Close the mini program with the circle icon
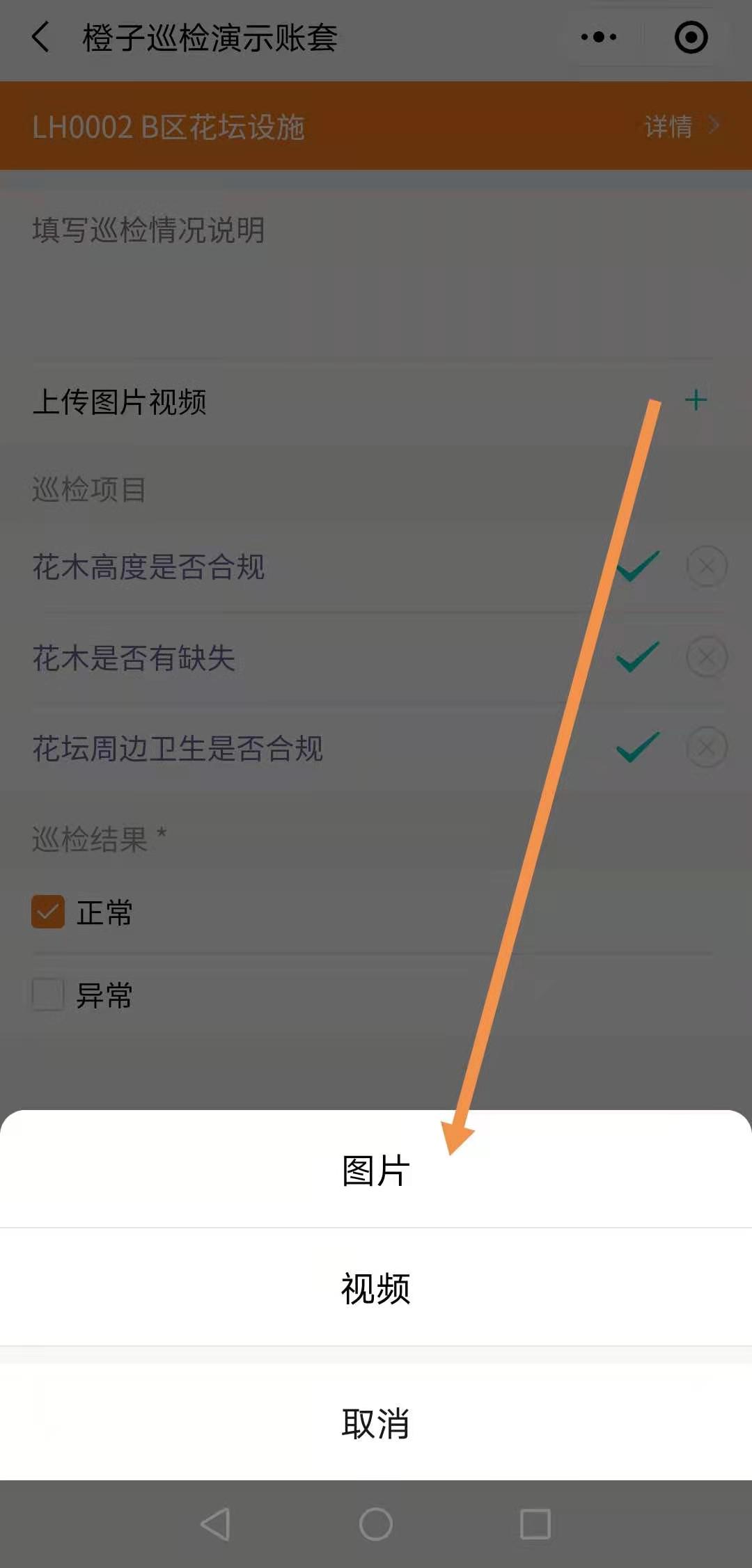The height and width of the screenshot is (1568, 752). (691, 37)
